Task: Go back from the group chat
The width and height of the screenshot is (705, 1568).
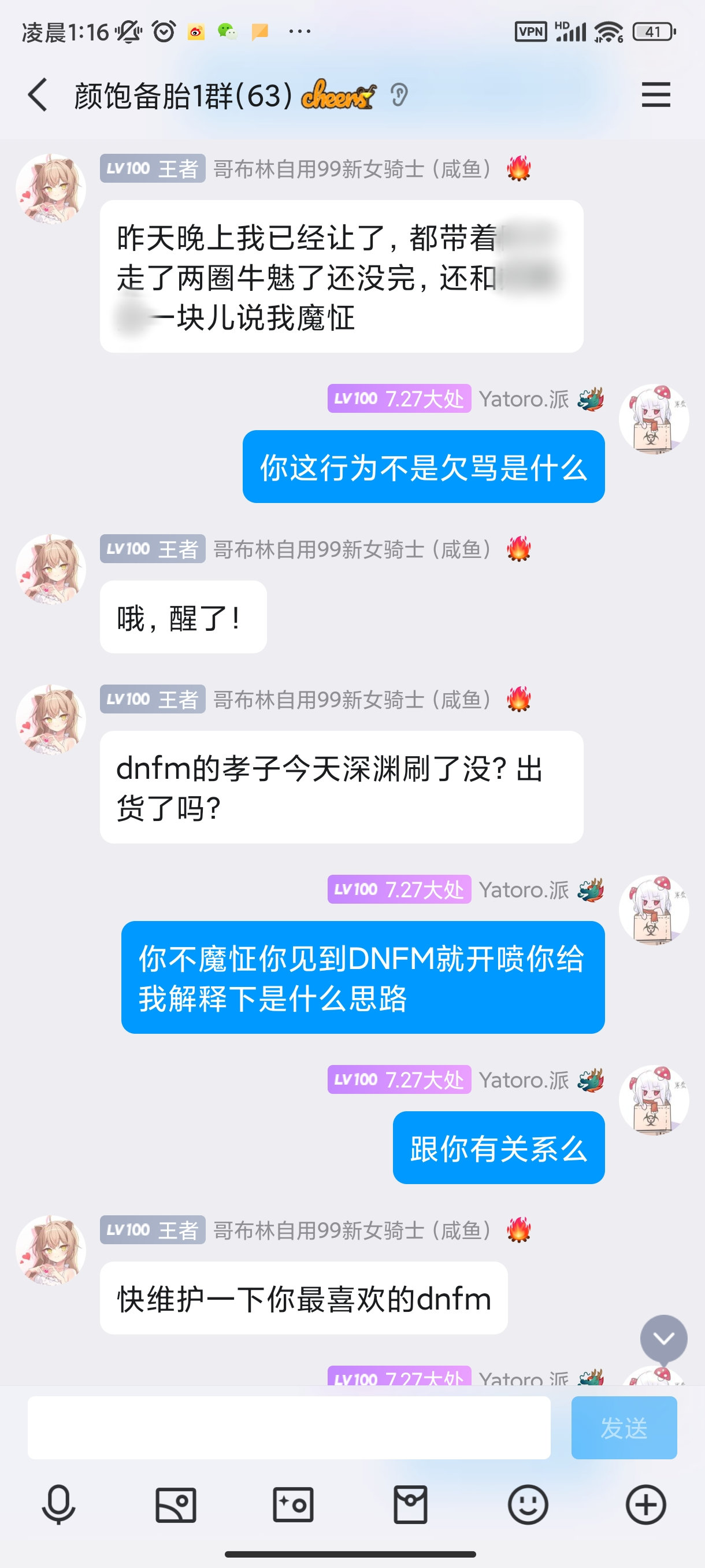Action: pos(38,95)
